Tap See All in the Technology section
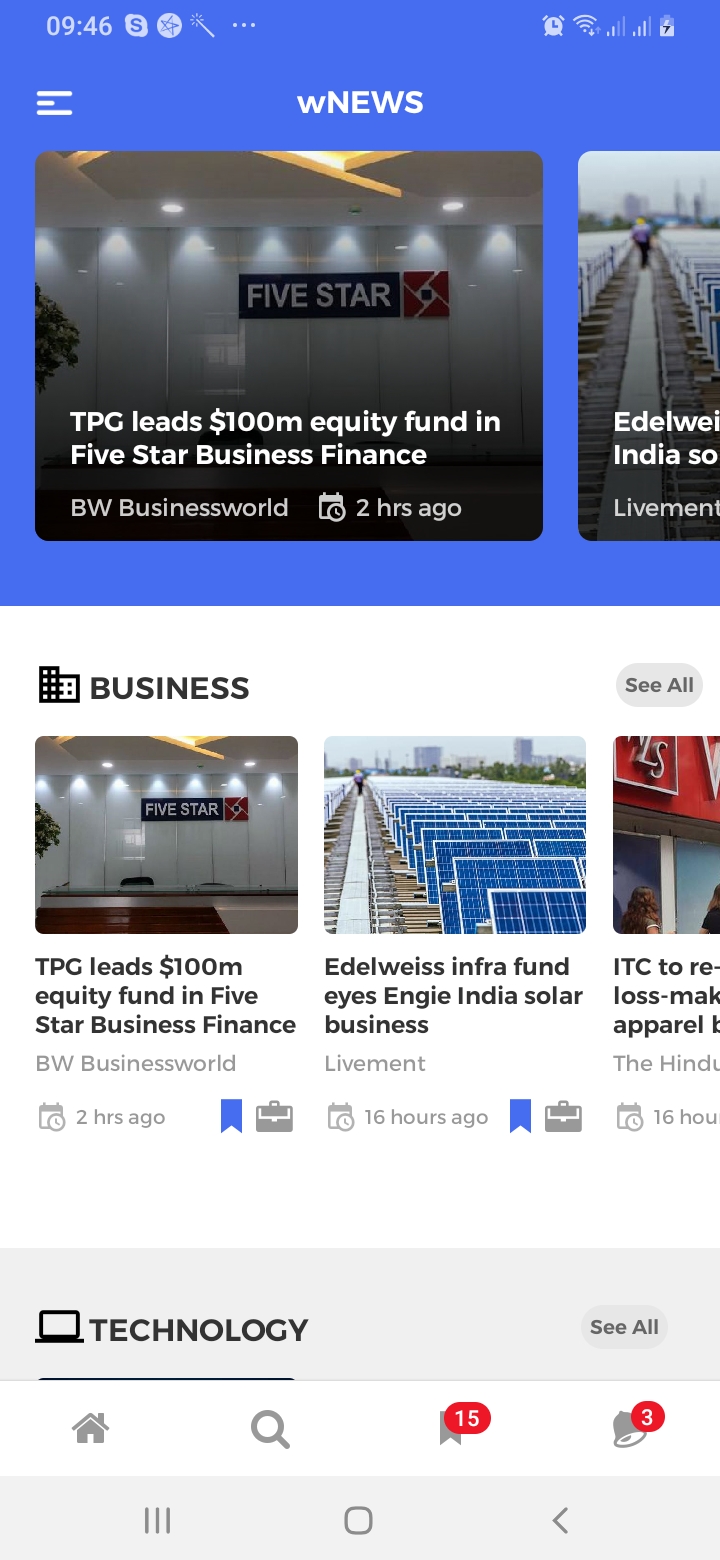Viewport: 720px width, 1560px height. click(x=624, y=1327)
